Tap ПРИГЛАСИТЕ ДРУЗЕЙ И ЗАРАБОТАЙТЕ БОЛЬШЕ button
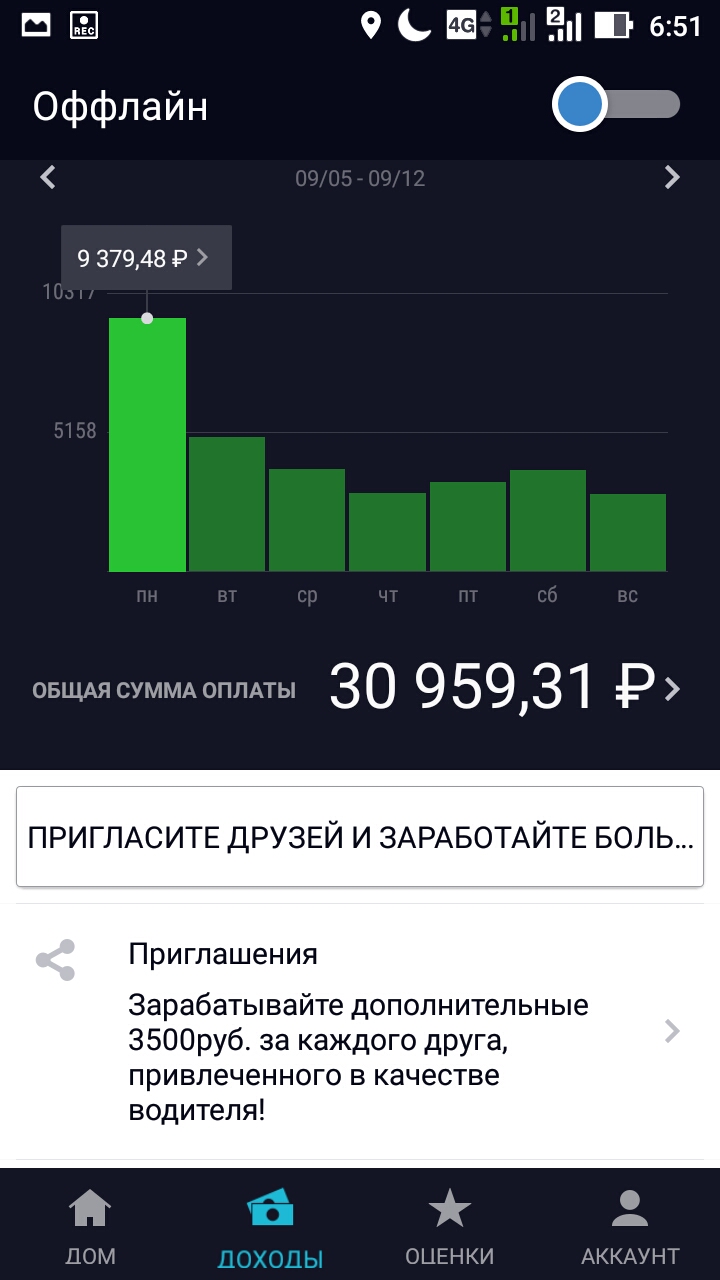 (360, 837)
